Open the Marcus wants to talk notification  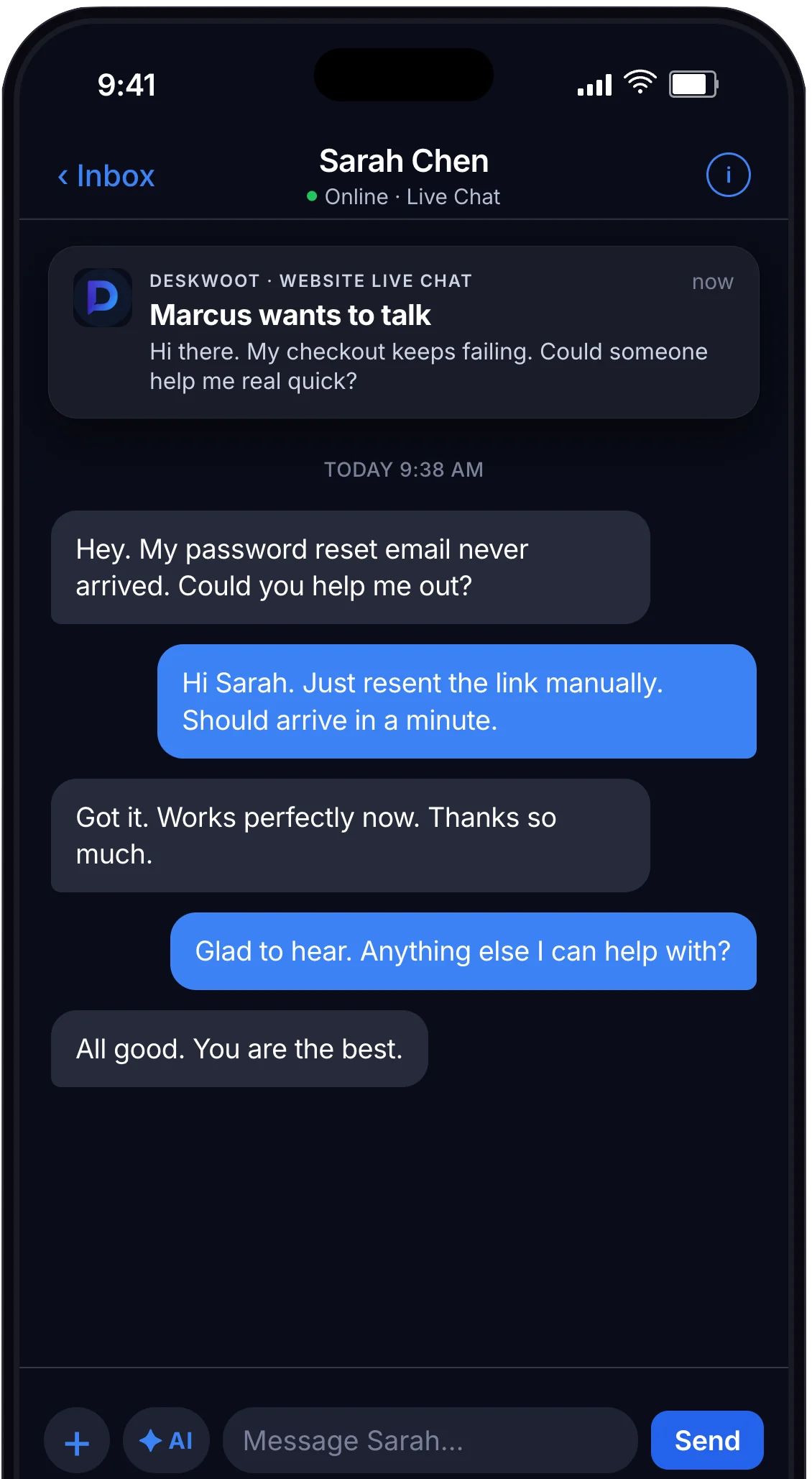click(x=403, y=331)
